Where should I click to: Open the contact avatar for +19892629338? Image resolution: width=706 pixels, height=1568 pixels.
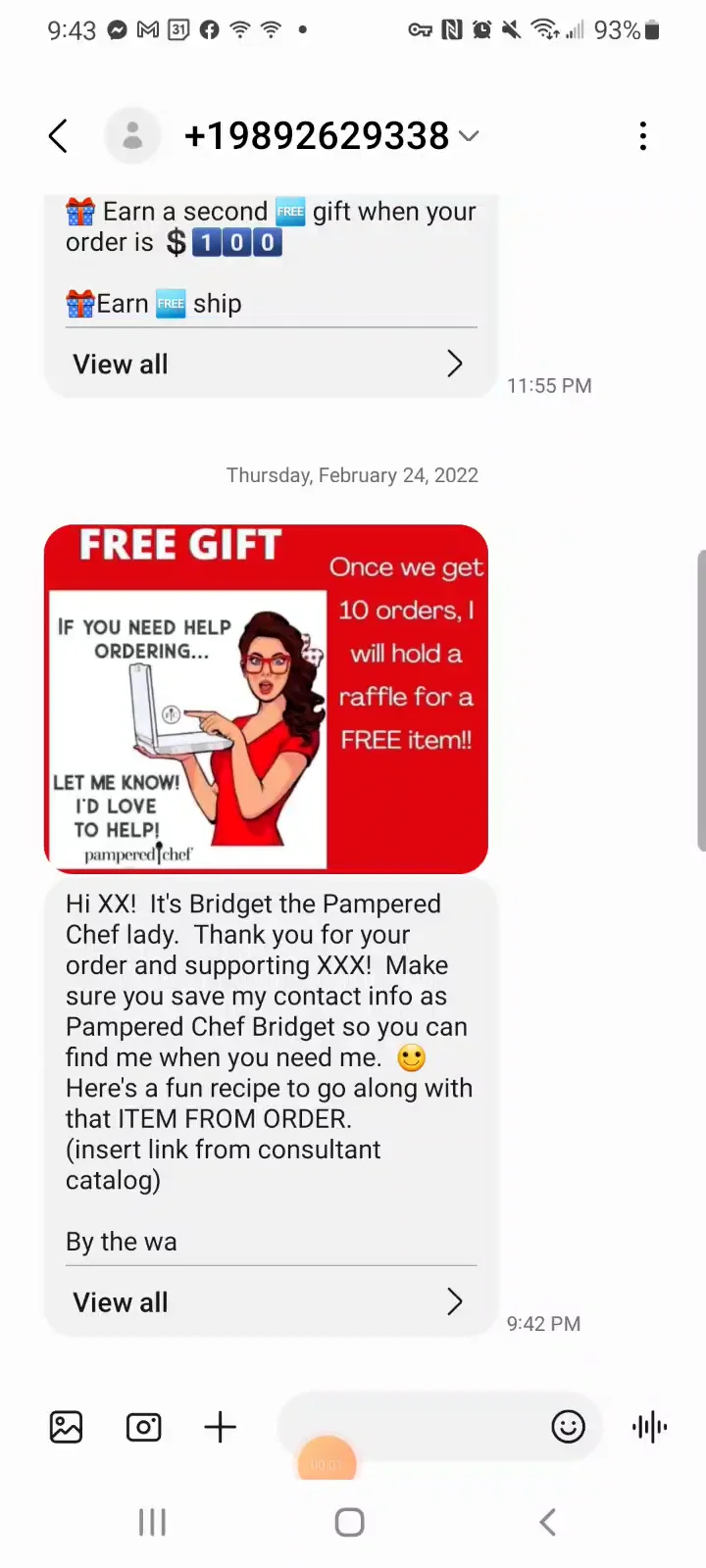click(132, 136)
